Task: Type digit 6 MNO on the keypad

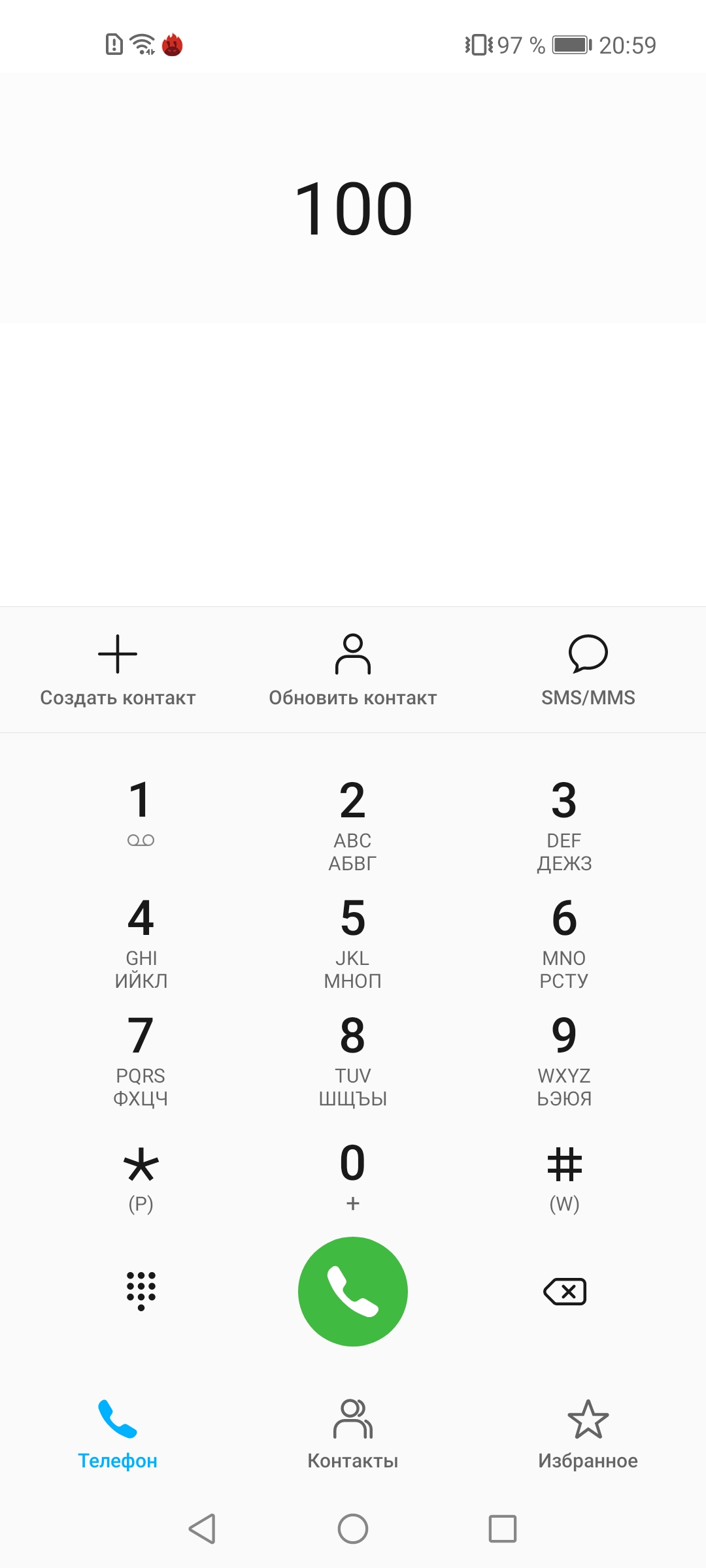Action: point(564,941)
